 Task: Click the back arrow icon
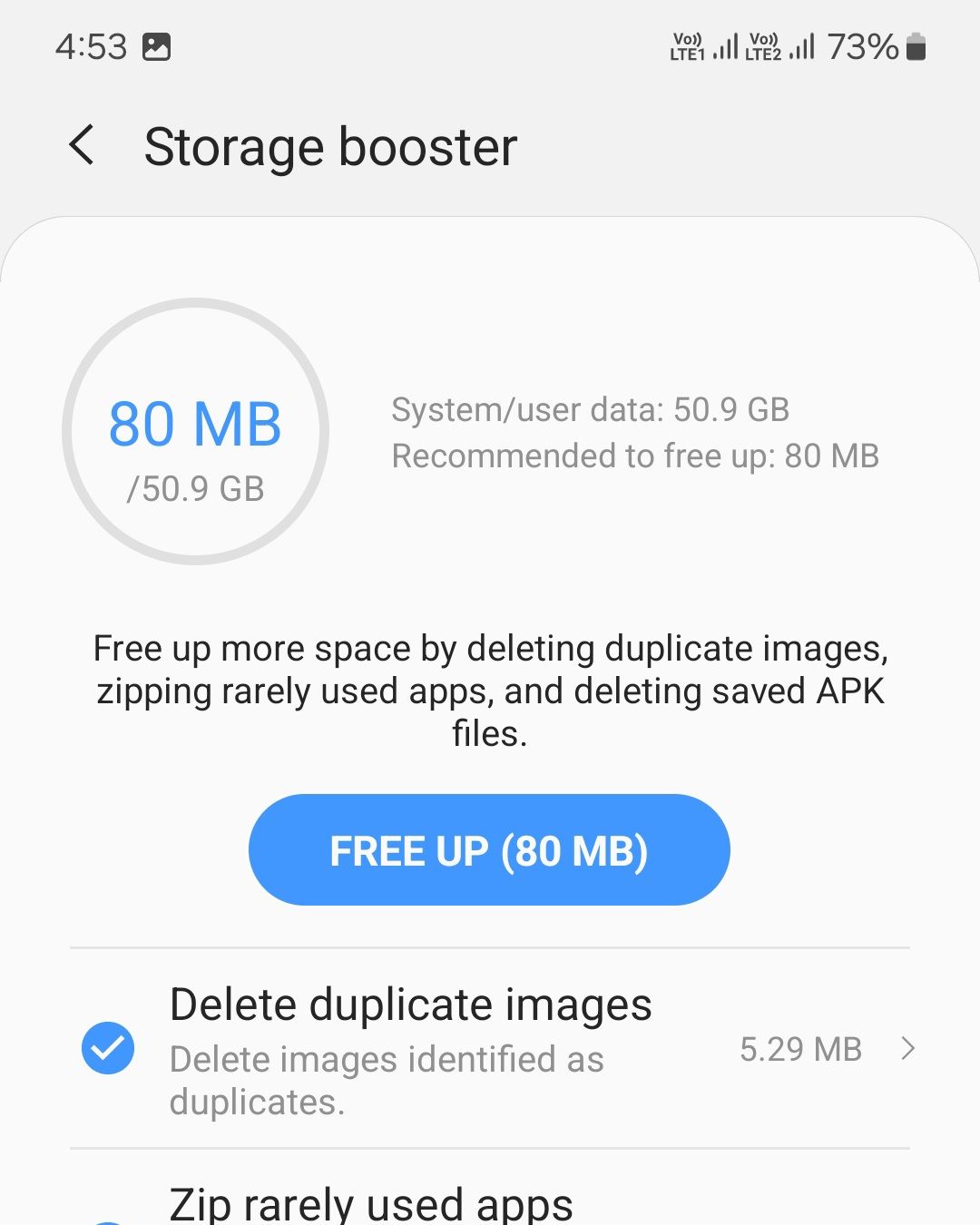click(82, 145)
